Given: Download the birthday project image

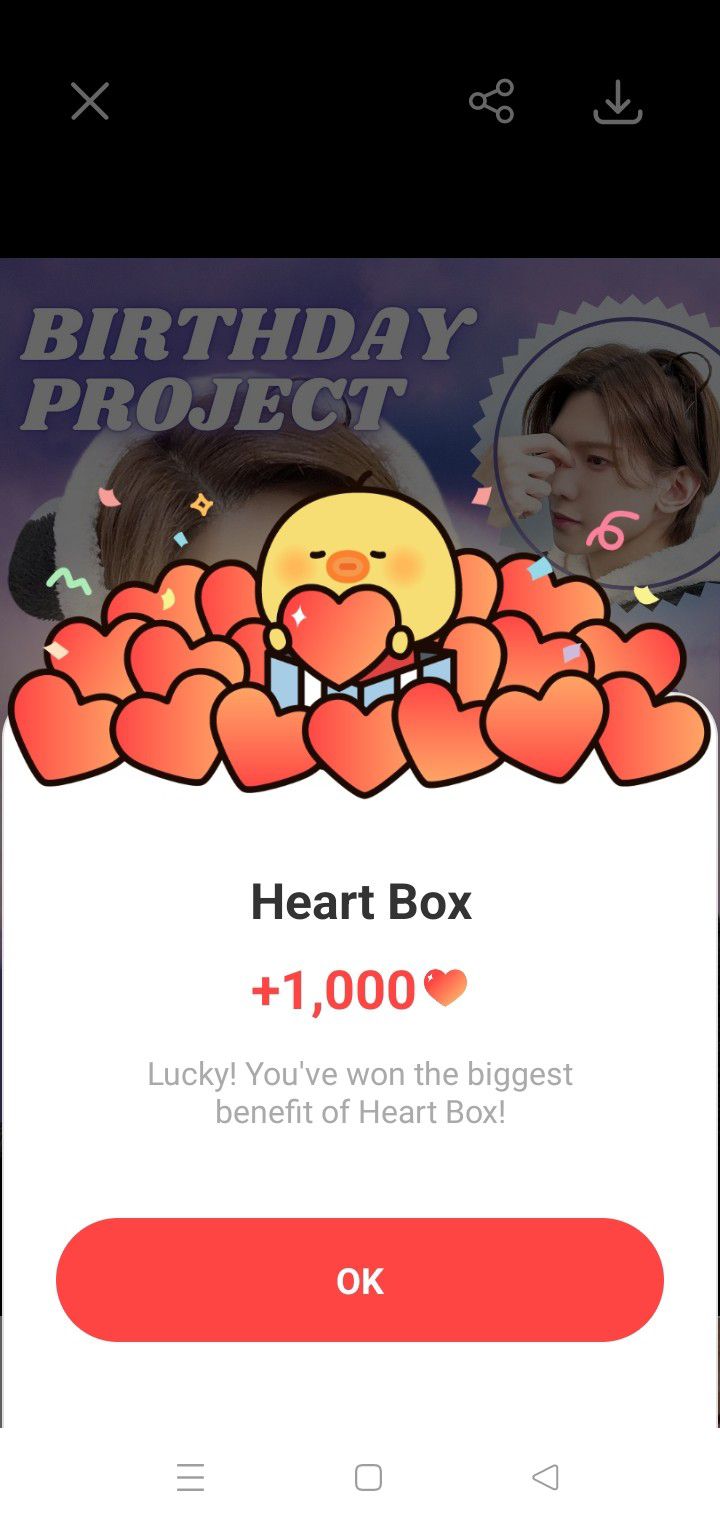Looking at the screenshot, I should coord(617,101).
